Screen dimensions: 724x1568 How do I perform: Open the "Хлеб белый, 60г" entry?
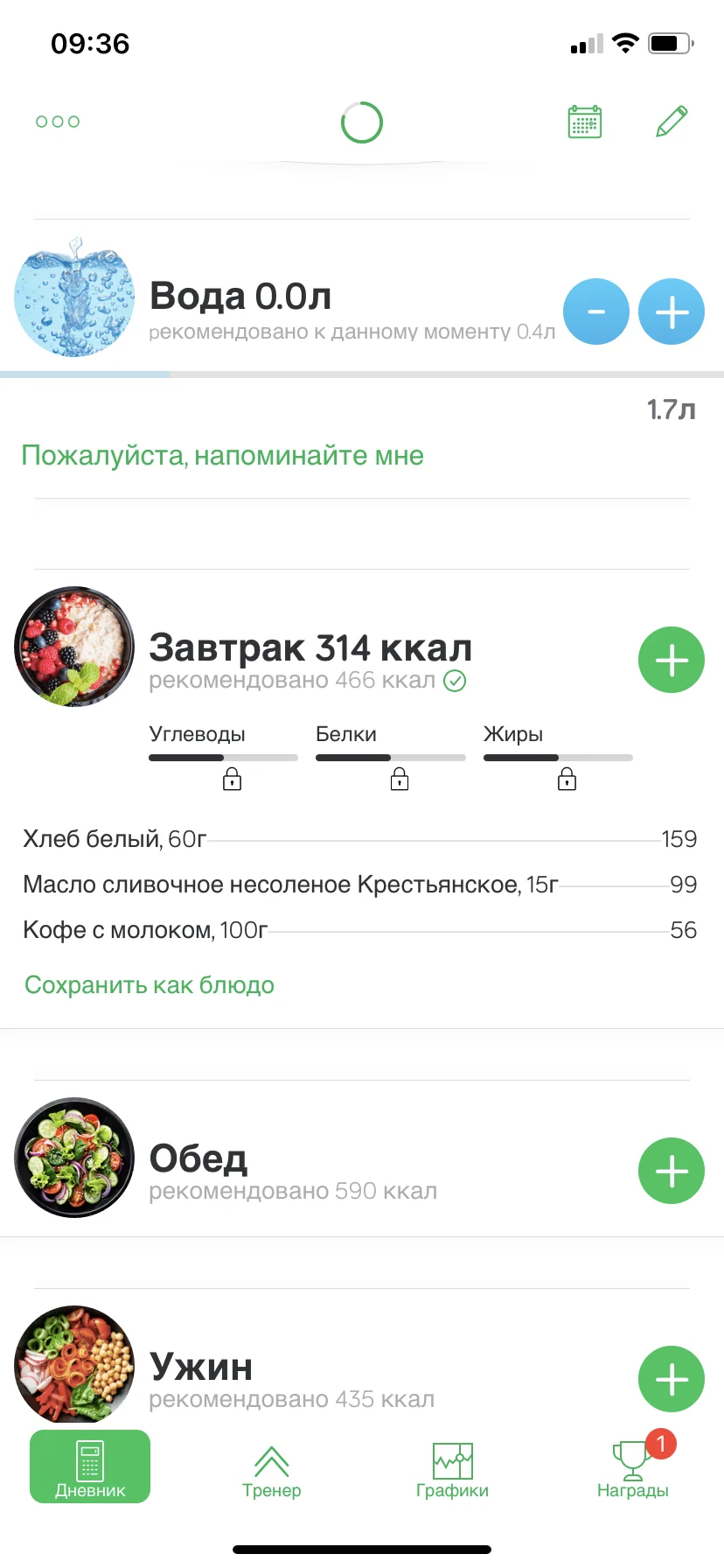pos(115,839)
